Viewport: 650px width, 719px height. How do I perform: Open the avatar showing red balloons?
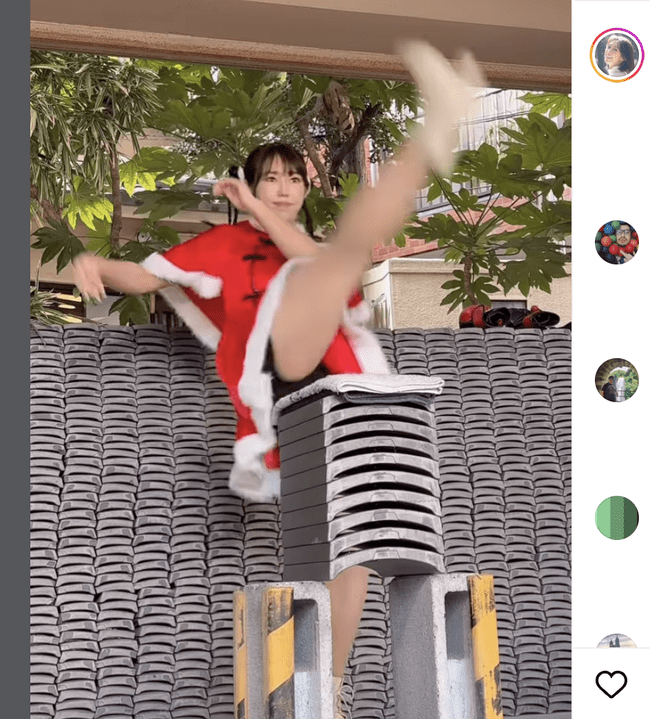tap(616, 242)
